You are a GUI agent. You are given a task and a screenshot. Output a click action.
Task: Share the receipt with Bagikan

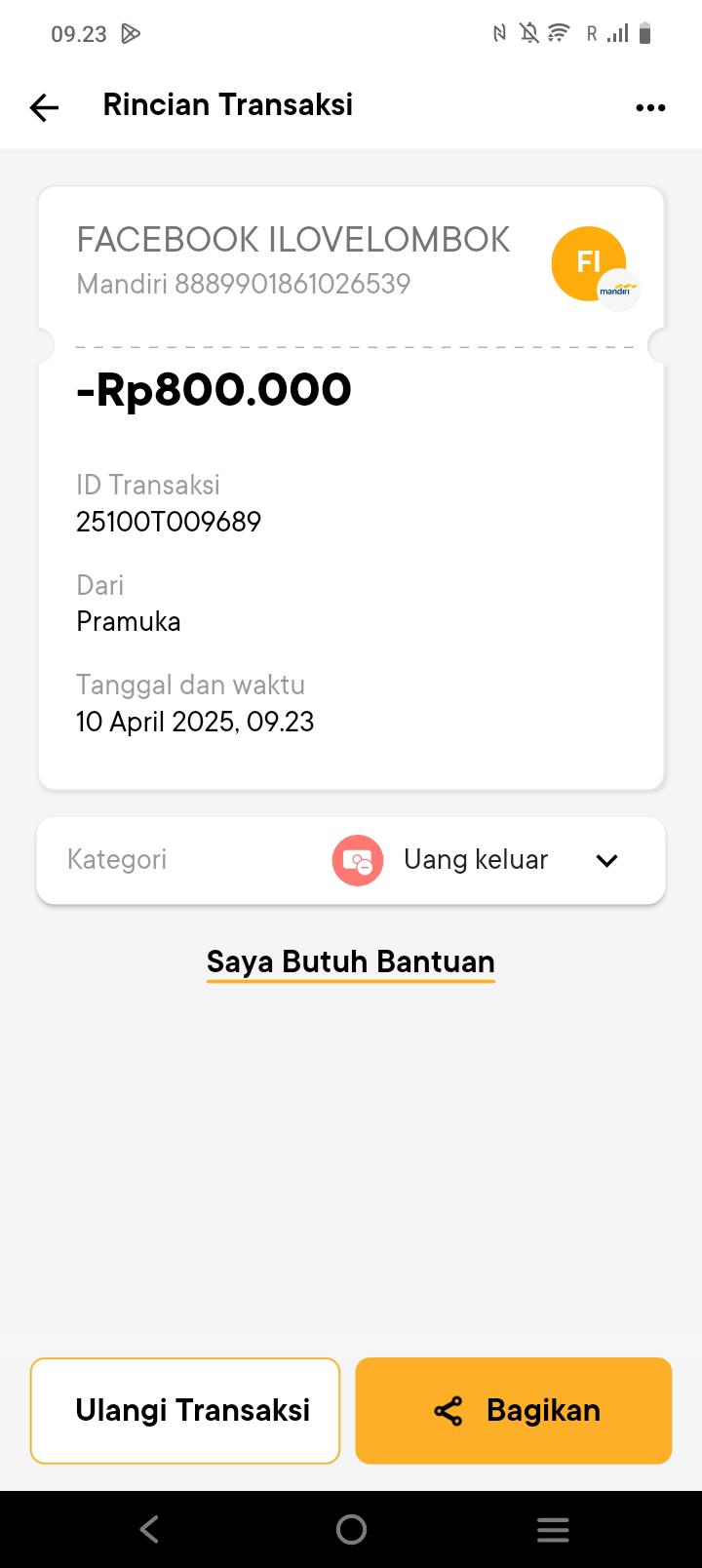(514, 1410)
